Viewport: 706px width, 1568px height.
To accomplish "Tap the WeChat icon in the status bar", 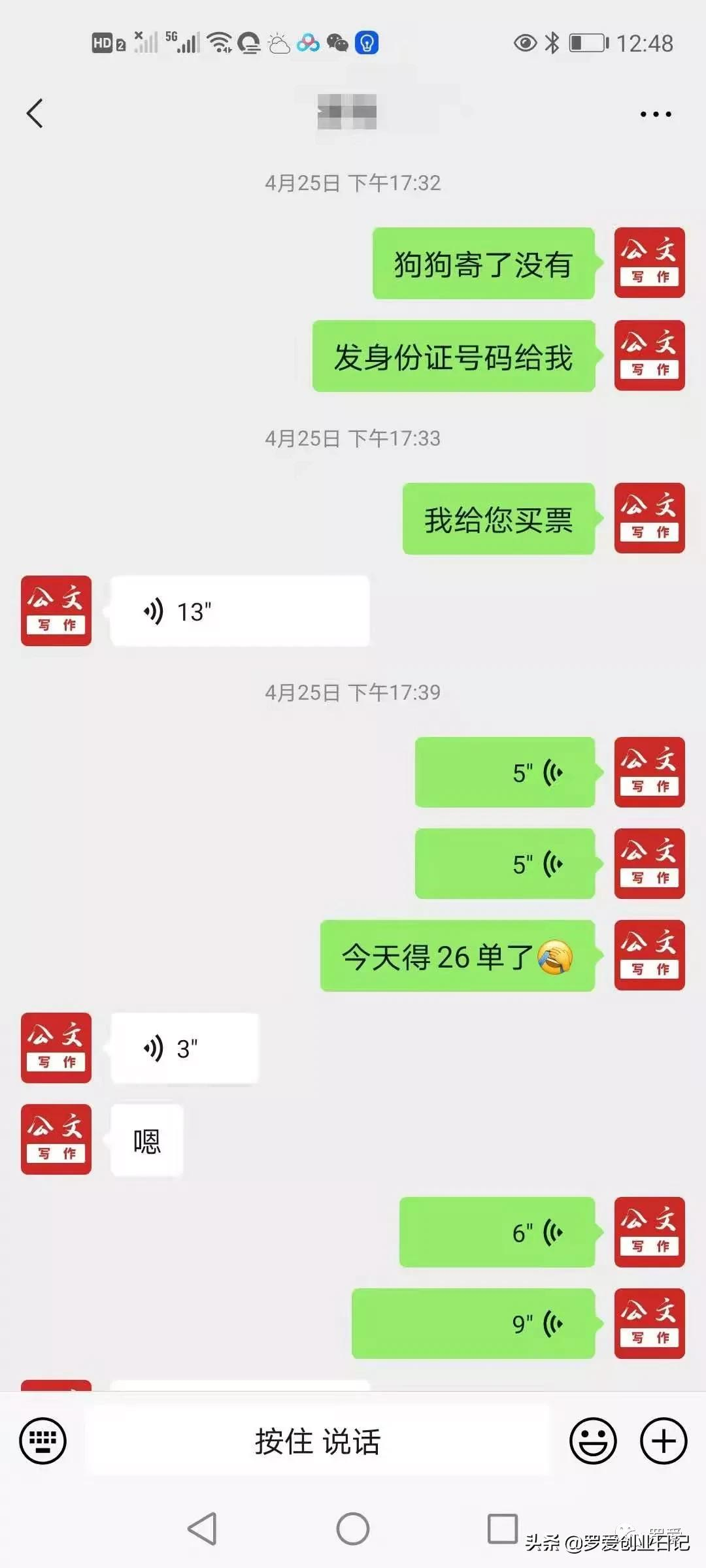I will tap(337, 42).
